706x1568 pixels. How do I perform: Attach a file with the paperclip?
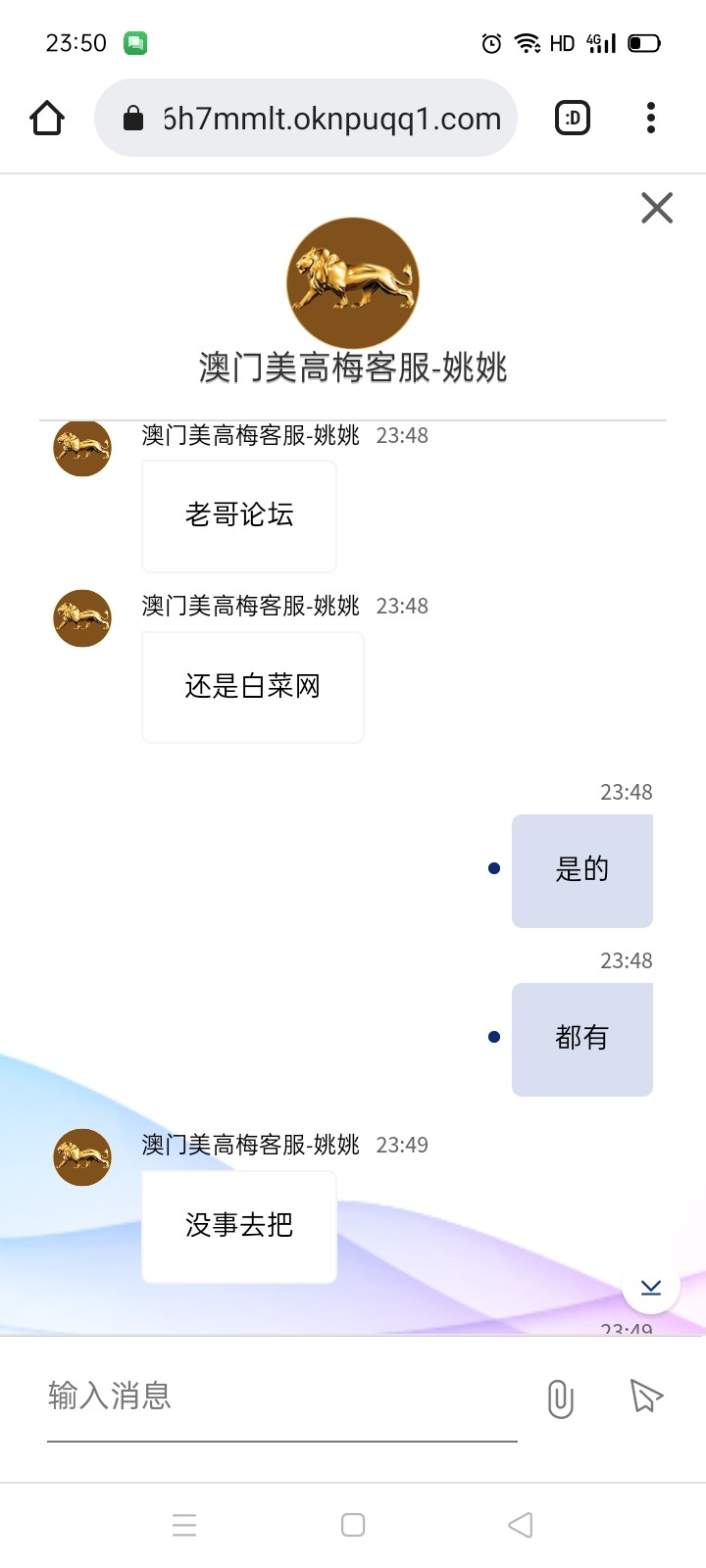click(x=560, y=1397)
